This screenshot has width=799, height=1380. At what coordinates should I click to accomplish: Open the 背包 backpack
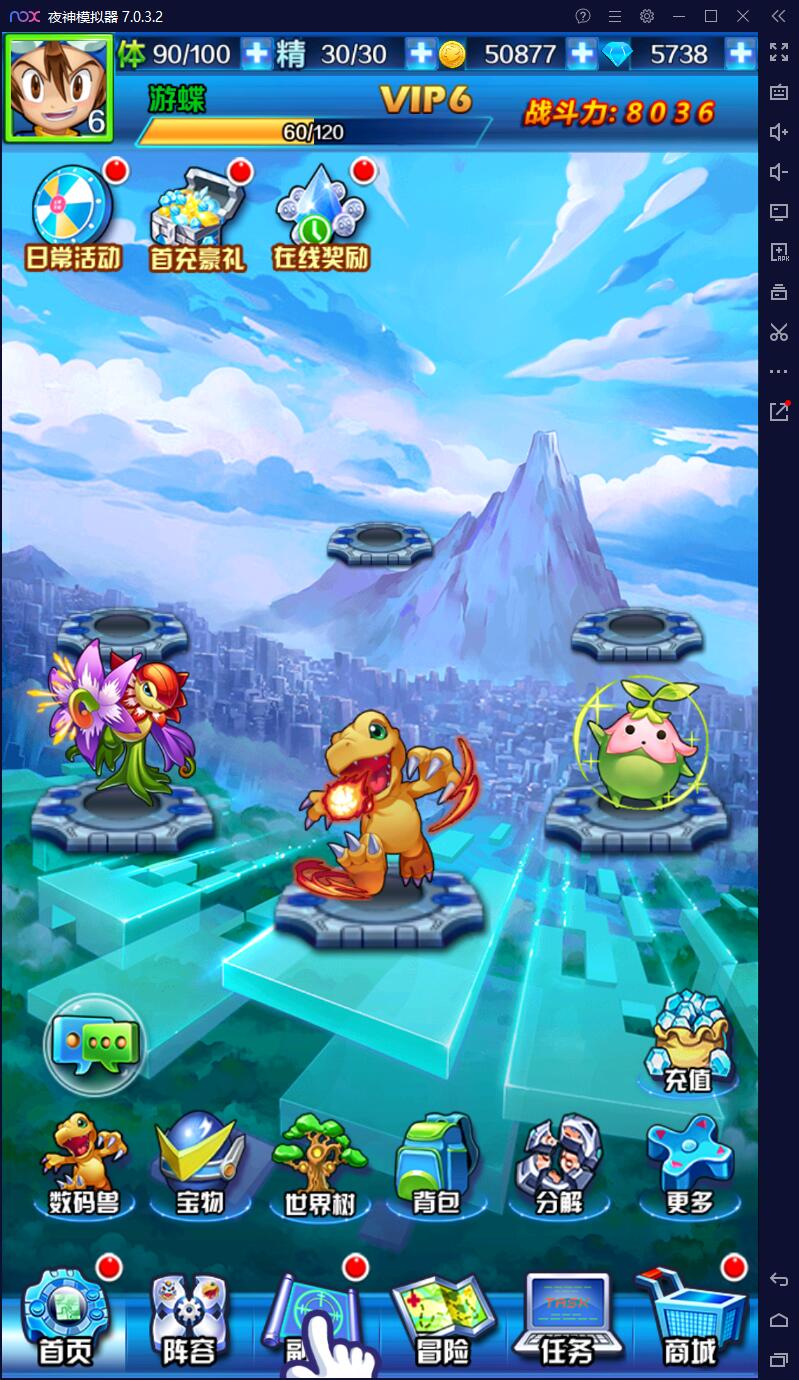(437, 1164)
